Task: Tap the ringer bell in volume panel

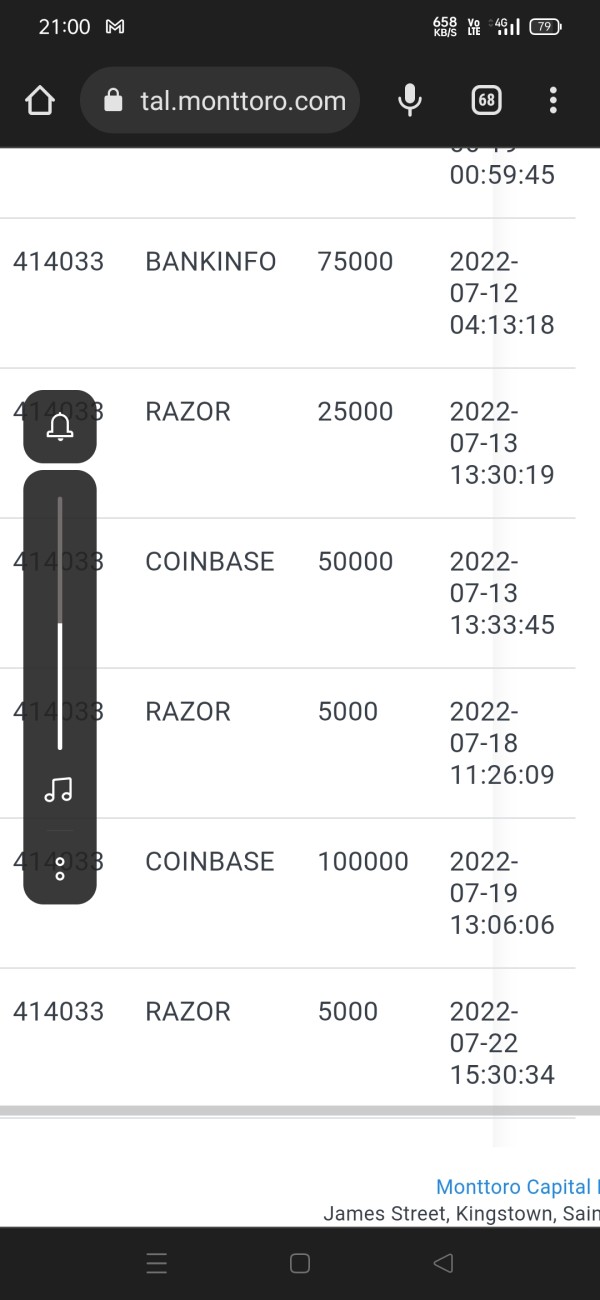Action: [60, 427]
